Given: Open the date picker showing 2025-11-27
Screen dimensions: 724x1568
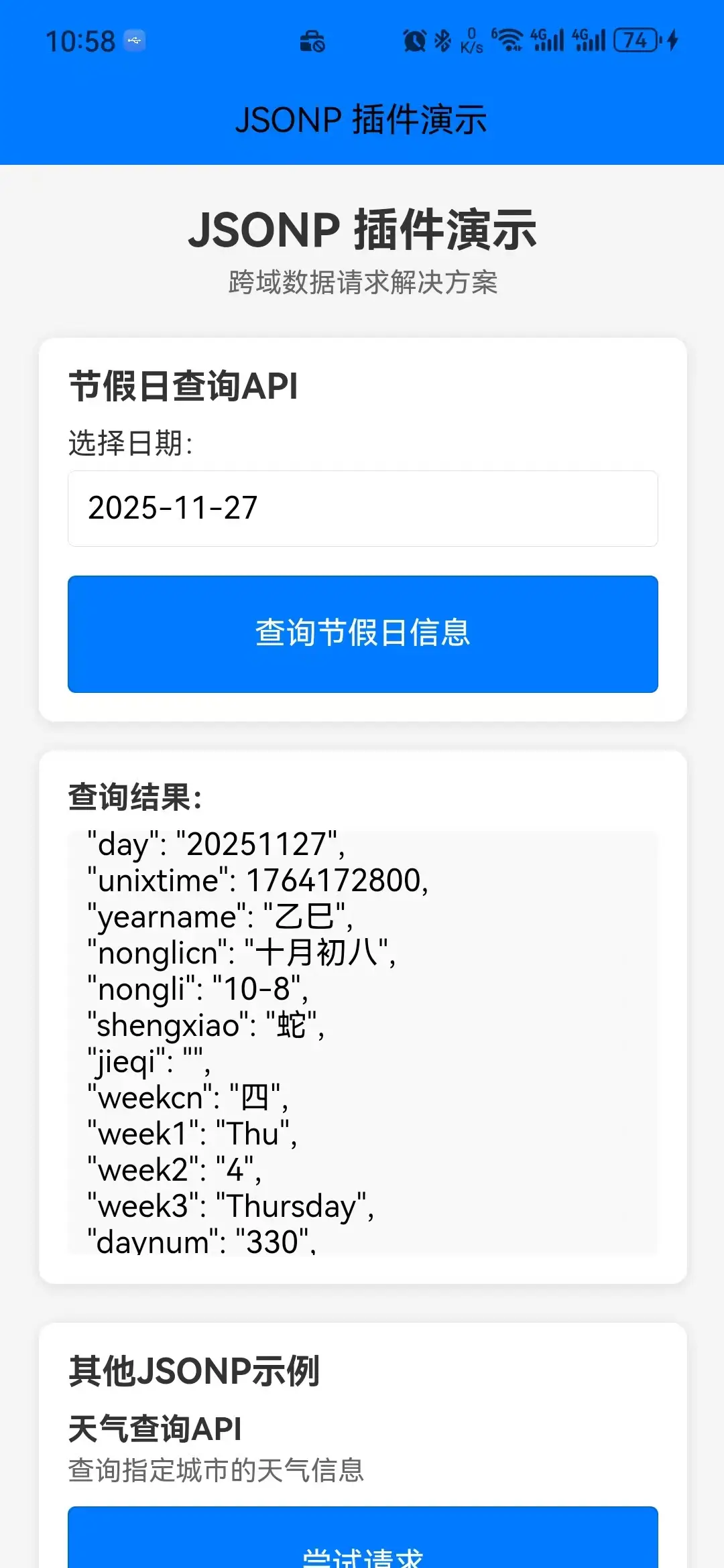Looking at the screenshot, I should point(362,509).
